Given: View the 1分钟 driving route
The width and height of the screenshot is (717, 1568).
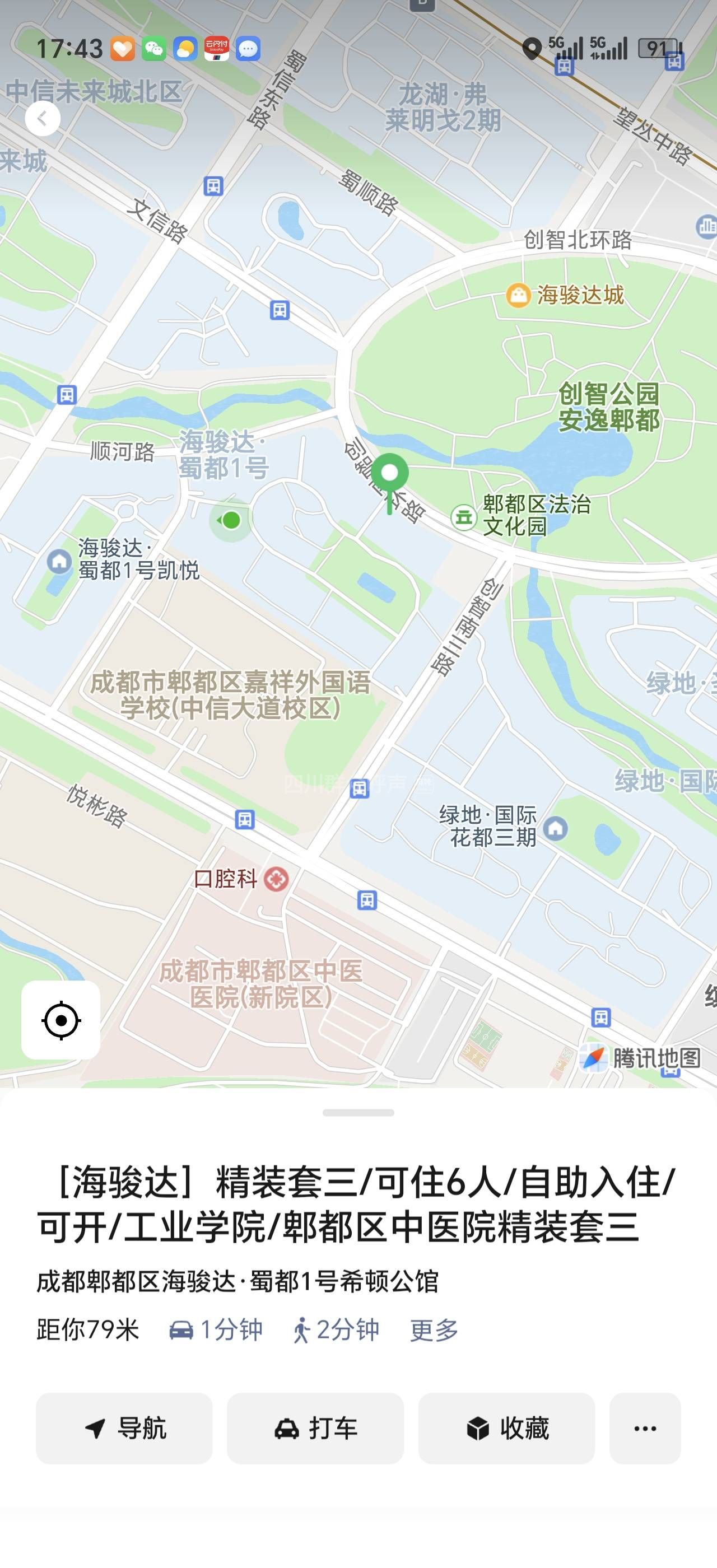Looking at the screenshot, I should click(x=216, y=1329).
